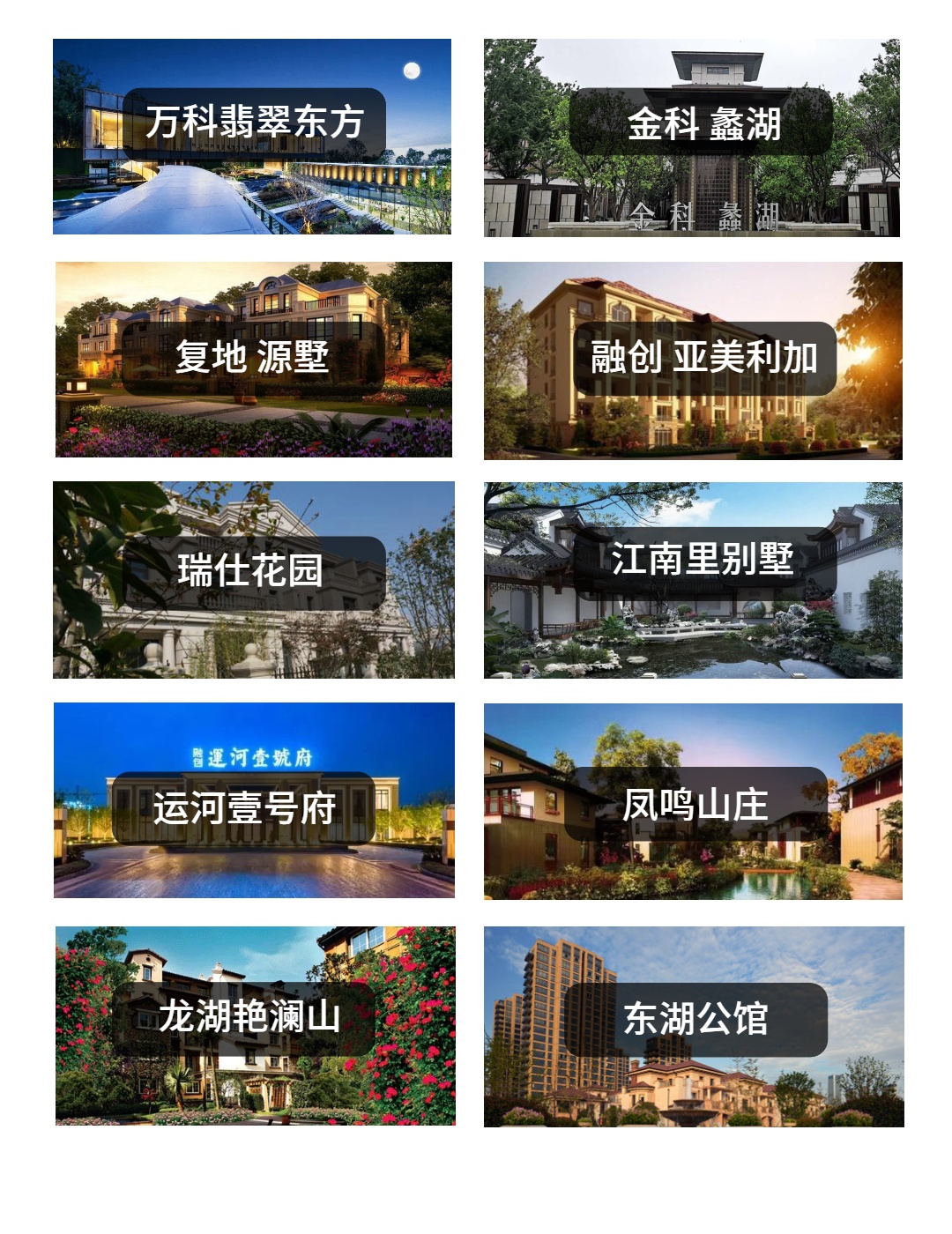Select the 凤鸣山庄 property
Viewport: 952px width, 1234px height.
[693, 800]
